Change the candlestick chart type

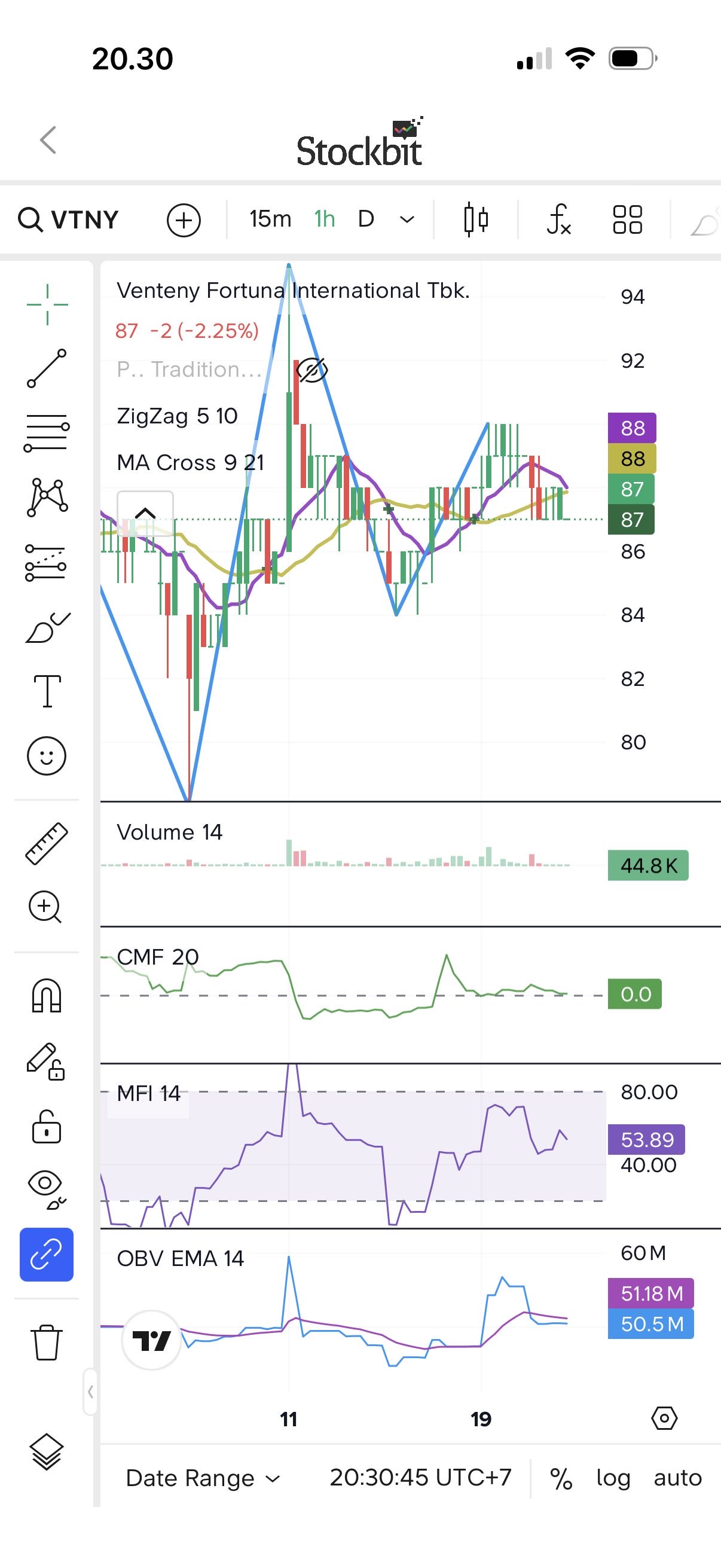(476, 219)
